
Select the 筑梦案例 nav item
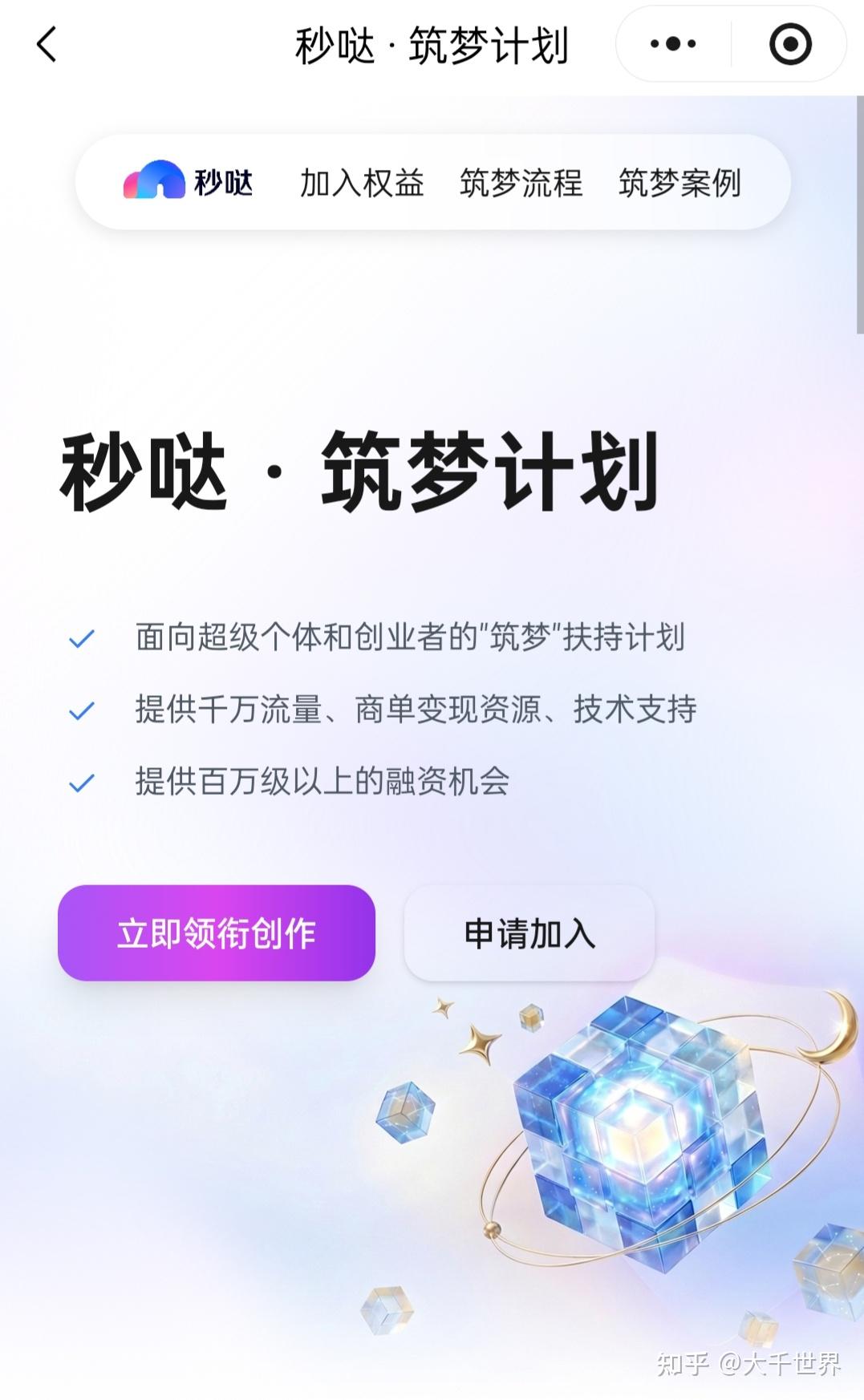[x=679, y=183]
